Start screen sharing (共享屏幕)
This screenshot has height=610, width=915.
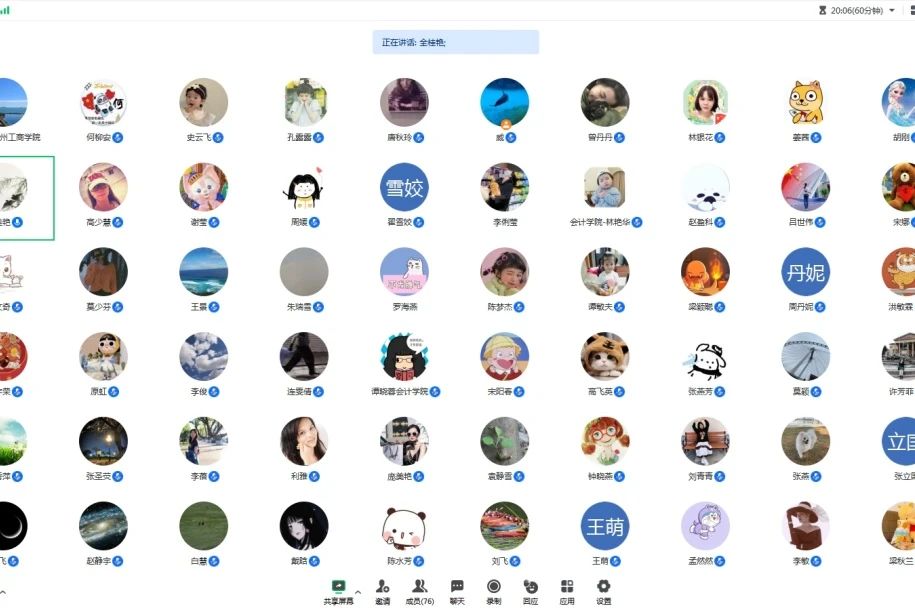click(x=339, y=589)
